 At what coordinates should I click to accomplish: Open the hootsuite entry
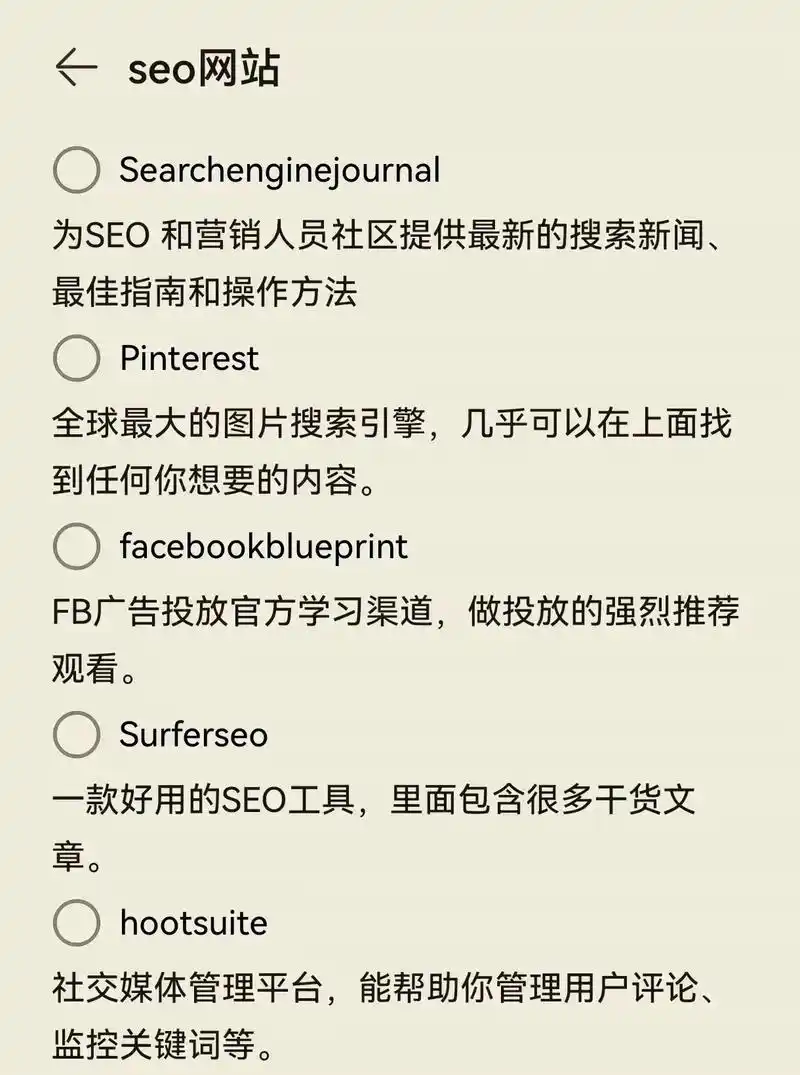190,923
